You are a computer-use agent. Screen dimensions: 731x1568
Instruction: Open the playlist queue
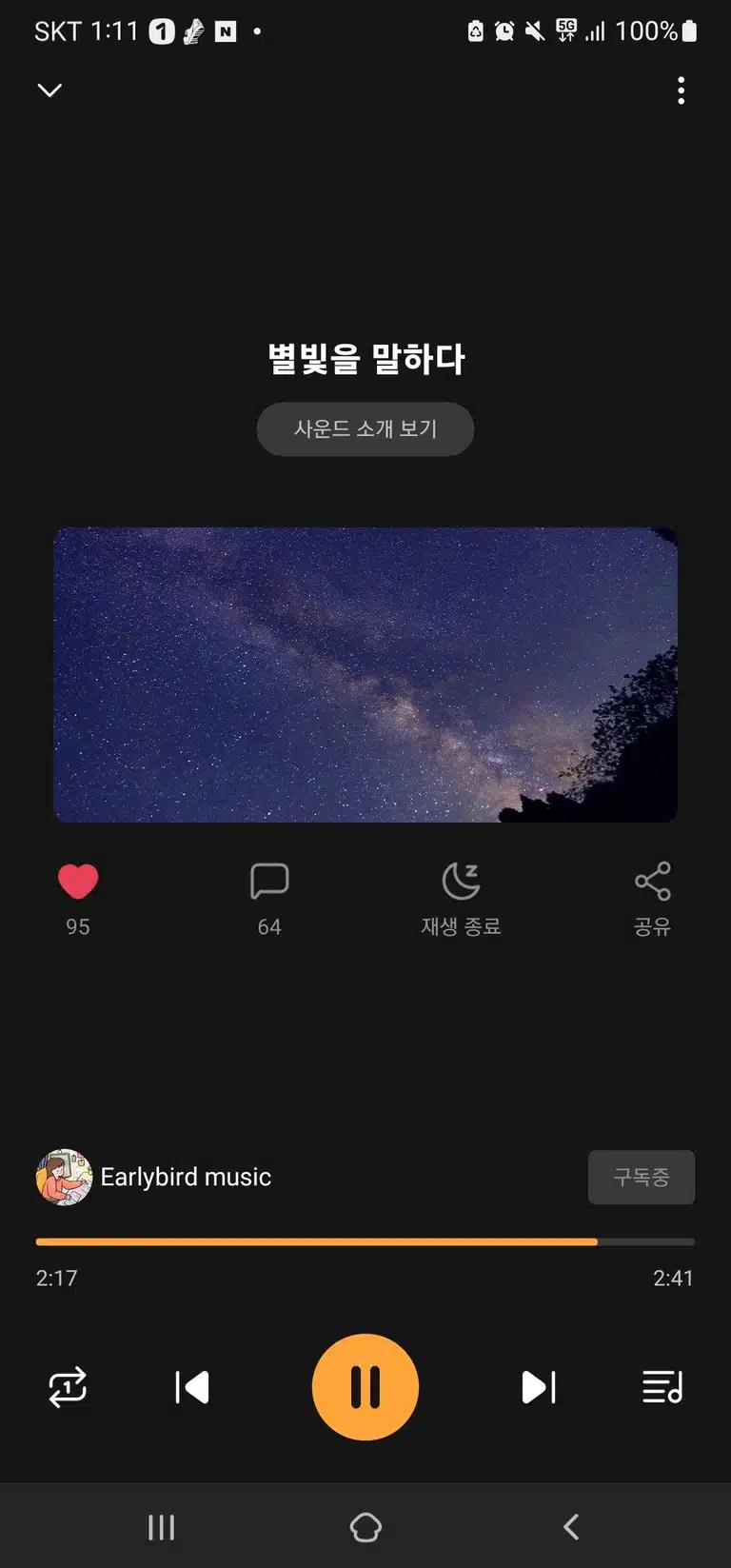pos(662,1387)
